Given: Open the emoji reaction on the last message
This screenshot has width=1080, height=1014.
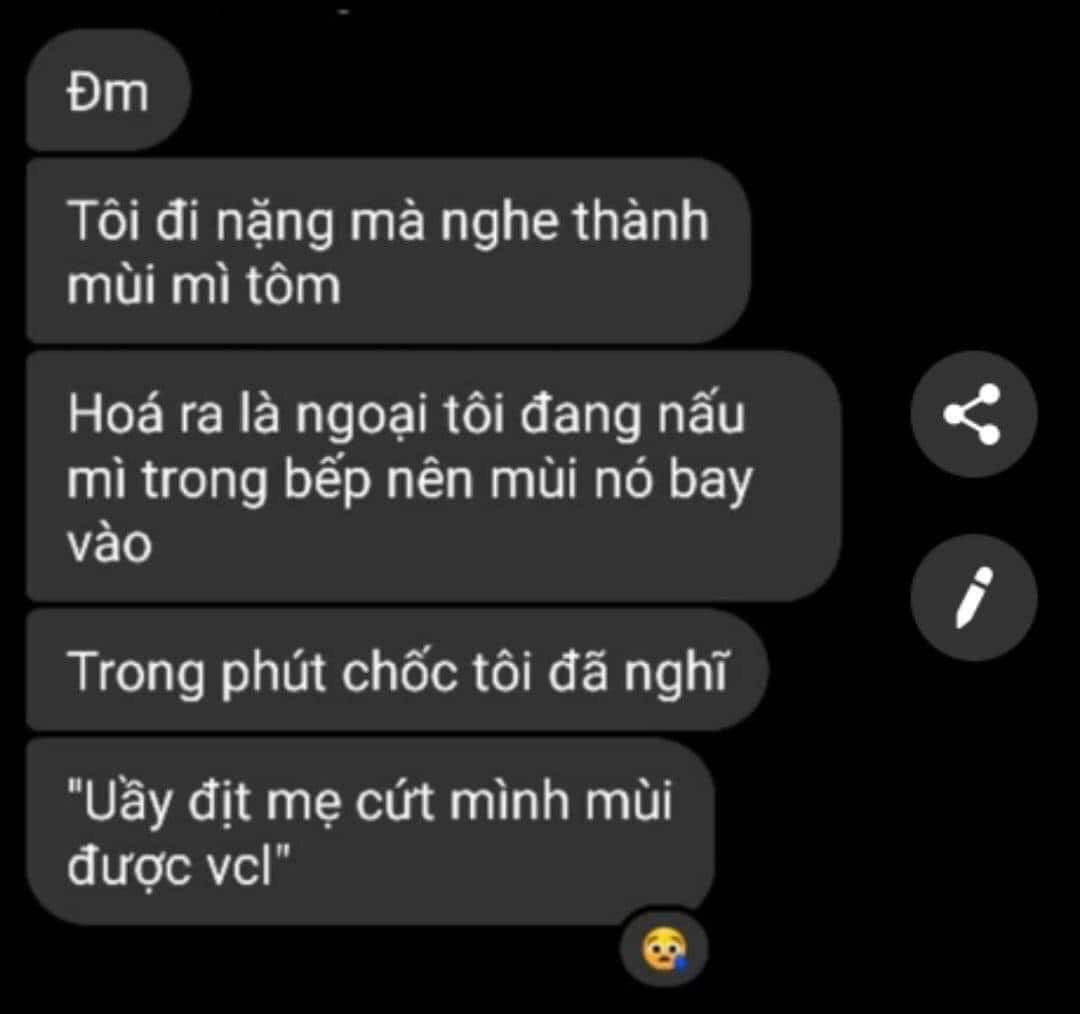Looking at the screenshot, I should 664,947.
